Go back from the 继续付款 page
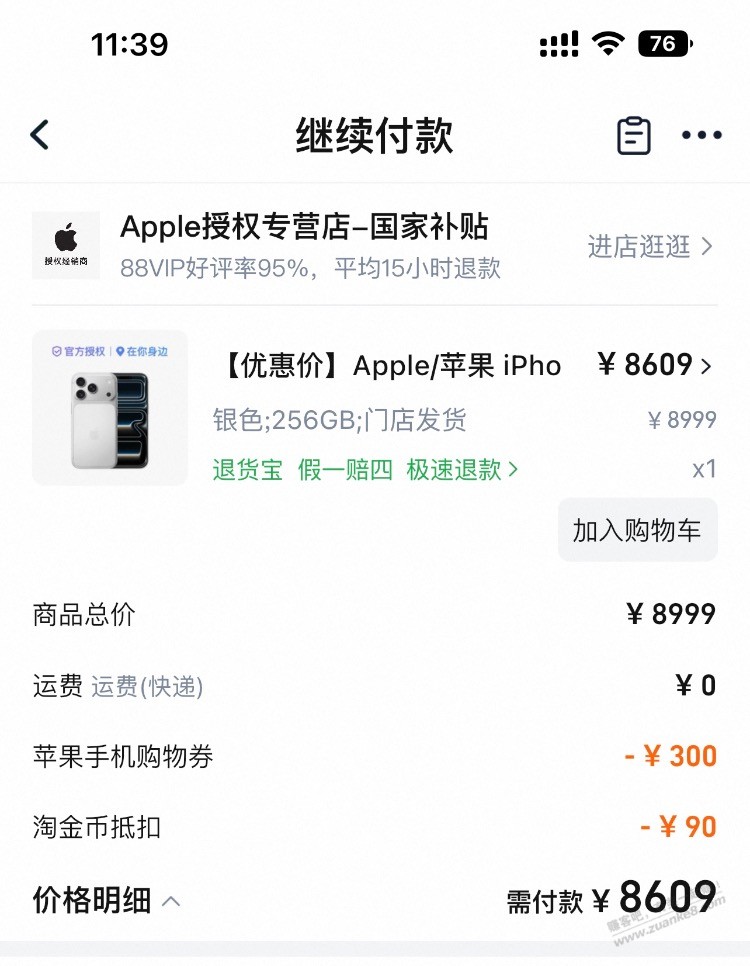The height and width of the screenshot is (966, 750). [40, 135]
